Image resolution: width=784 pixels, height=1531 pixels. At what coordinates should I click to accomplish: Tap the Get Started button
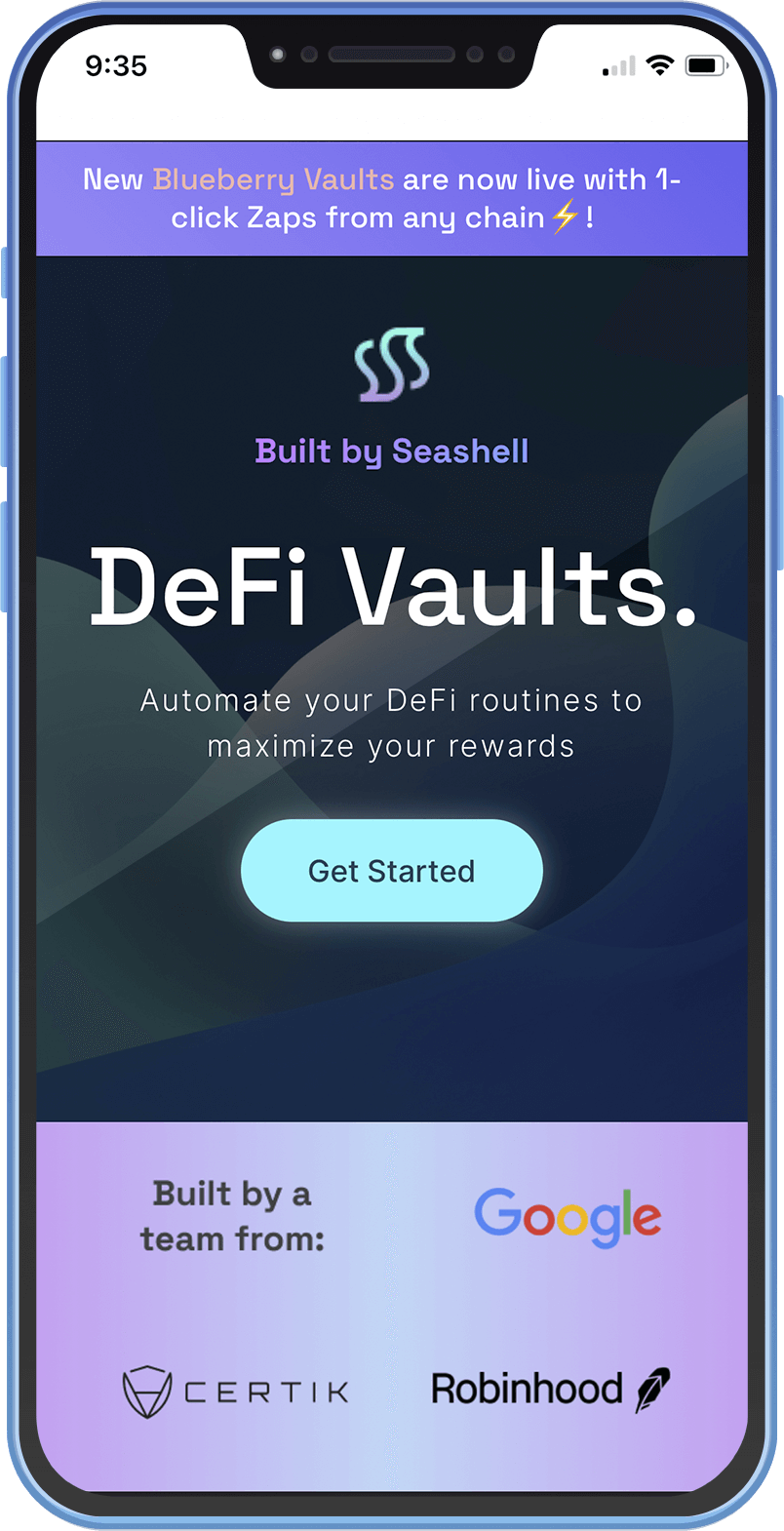391,871
